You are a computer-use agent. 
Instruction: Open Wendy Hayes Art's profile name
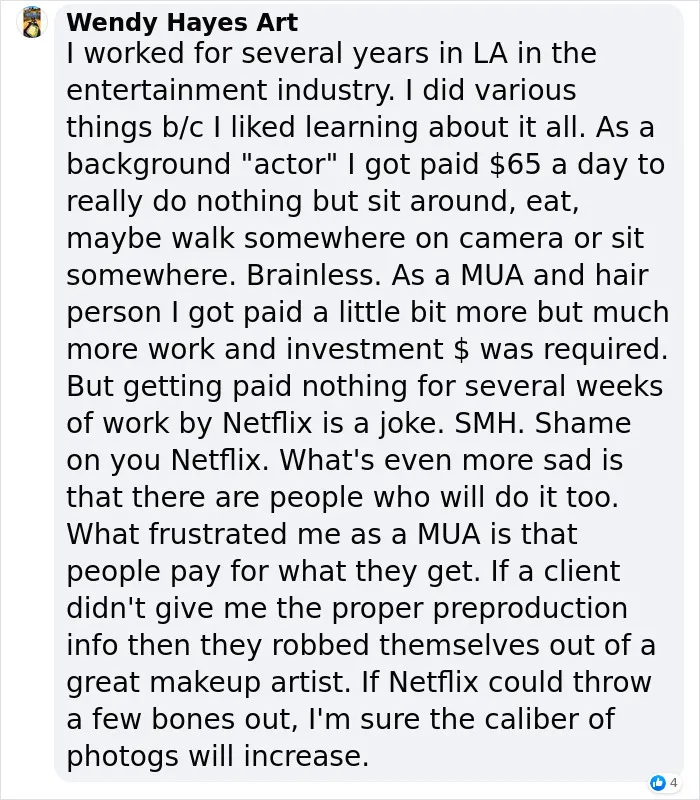pyautogui.click(x=182, y=22)
